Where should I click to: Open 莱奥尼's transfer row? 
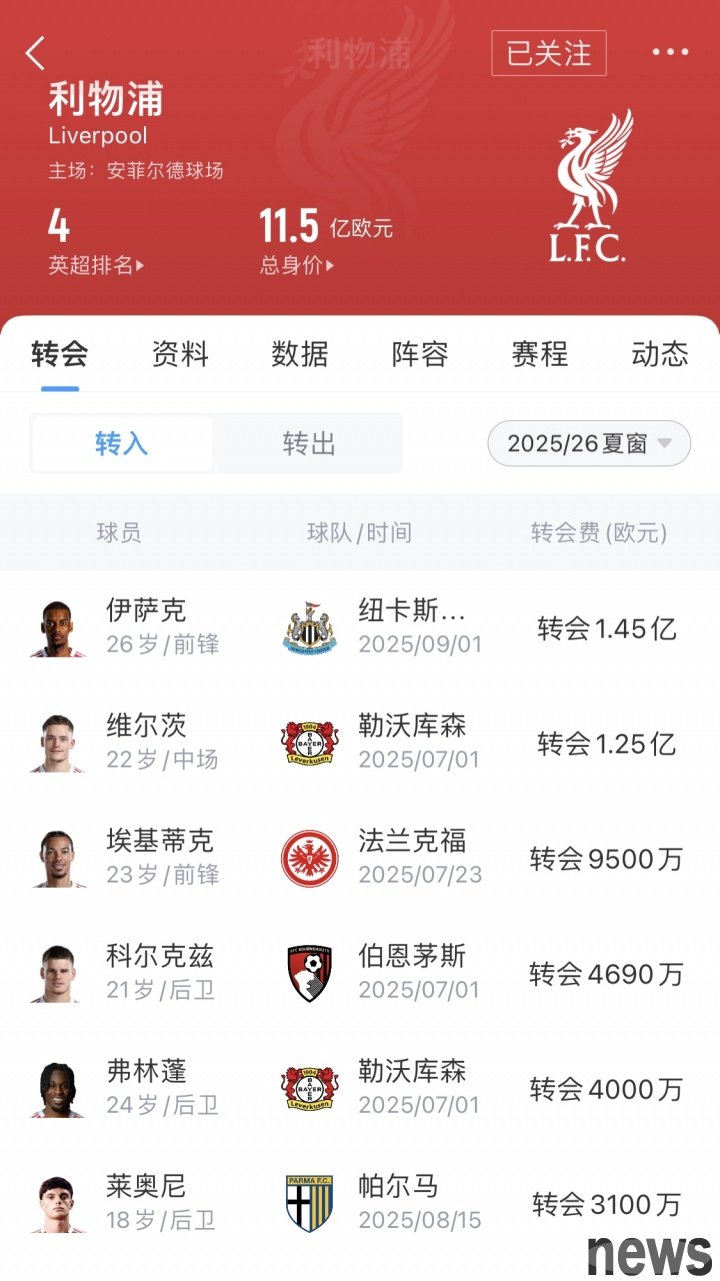(x=360, y=1203)
